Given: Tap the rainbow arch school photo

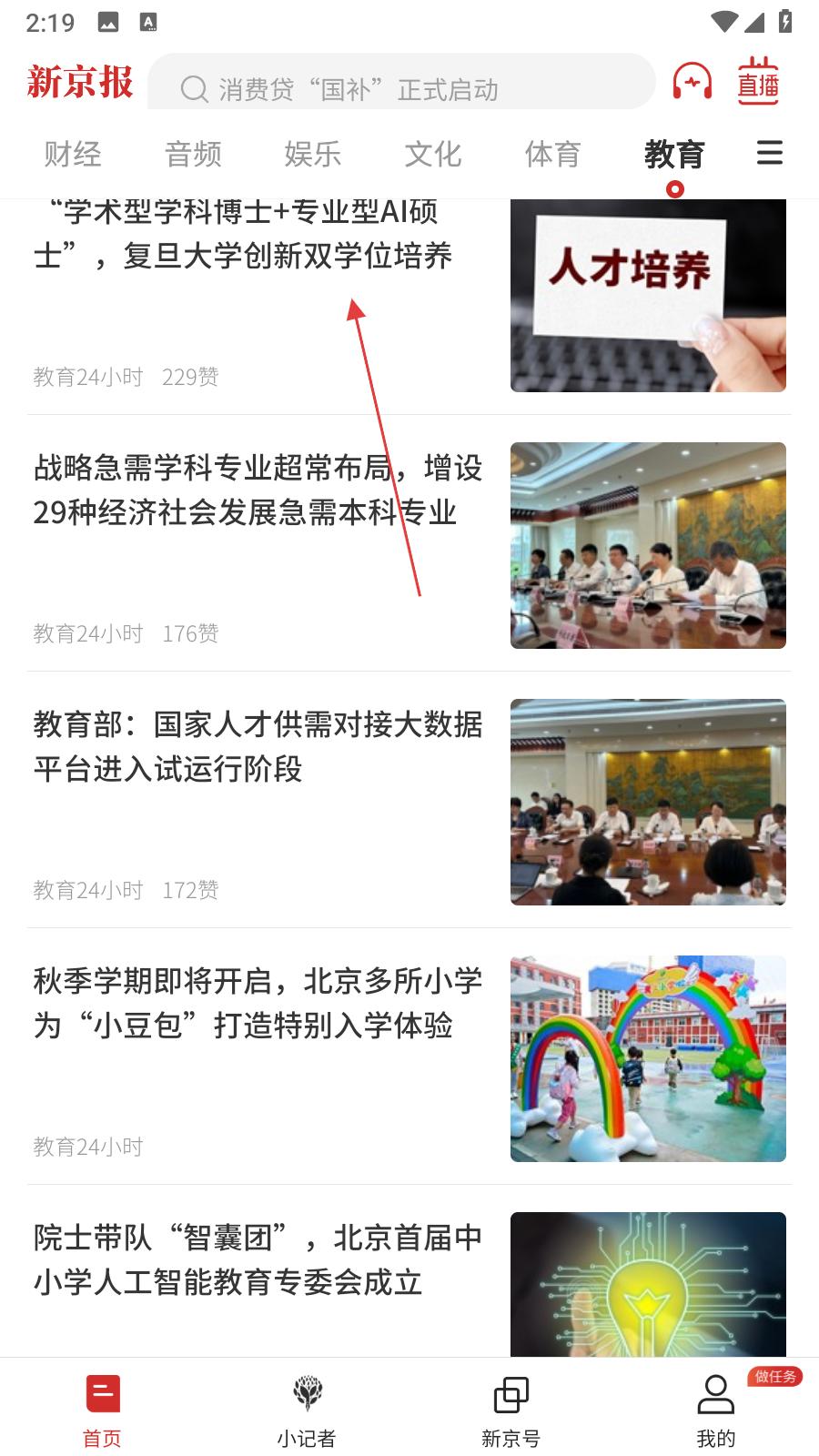Looking at the screenshot, I should [x=648, y=1058].
